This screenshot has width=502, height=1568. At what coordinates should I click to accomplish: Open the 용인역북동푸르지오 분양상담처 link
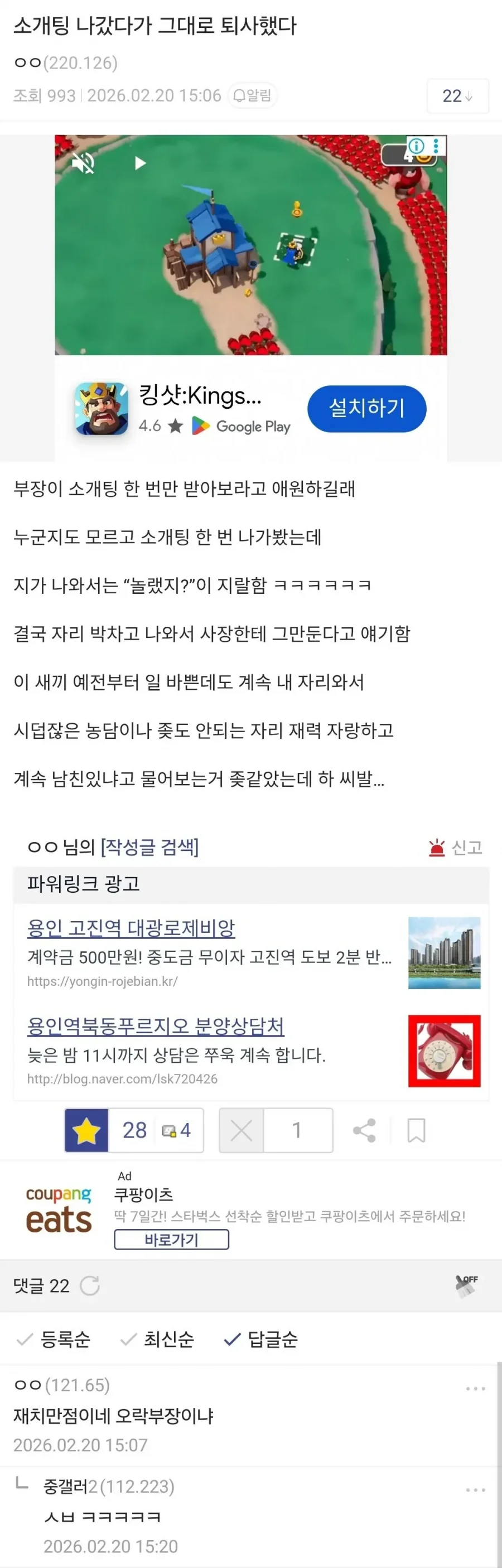point(156,1026)
